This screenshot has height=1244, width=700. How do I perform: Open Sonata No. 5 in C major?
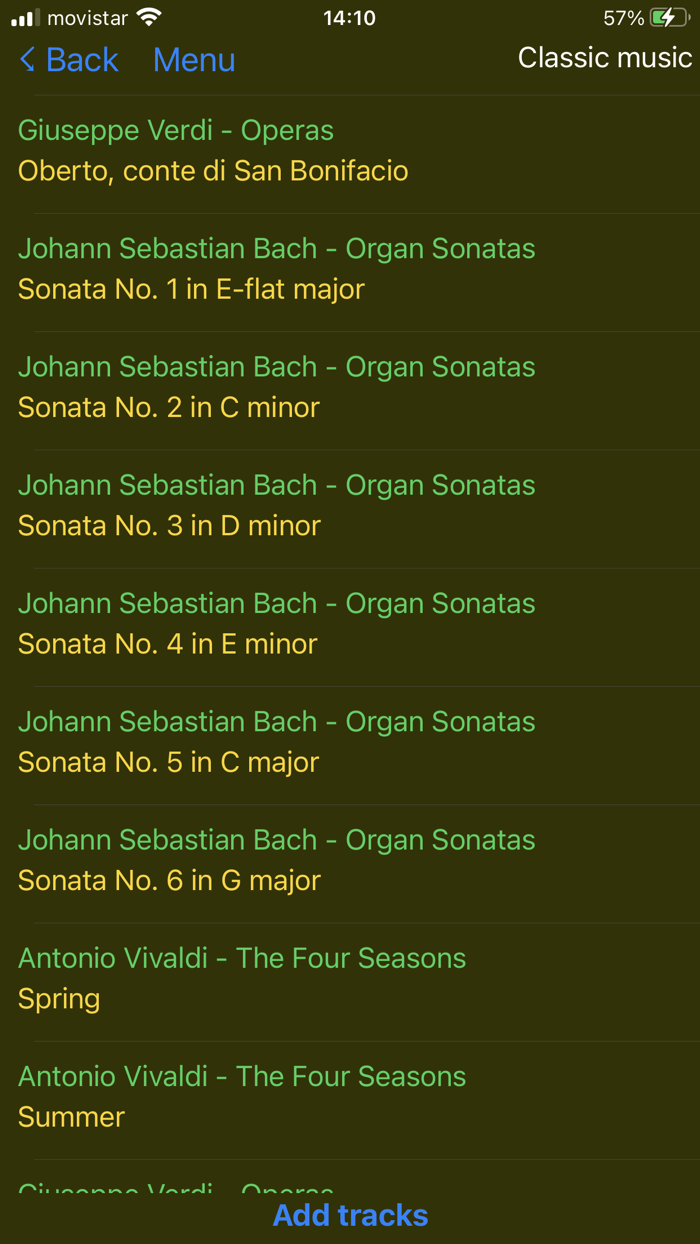pos(350,744)
